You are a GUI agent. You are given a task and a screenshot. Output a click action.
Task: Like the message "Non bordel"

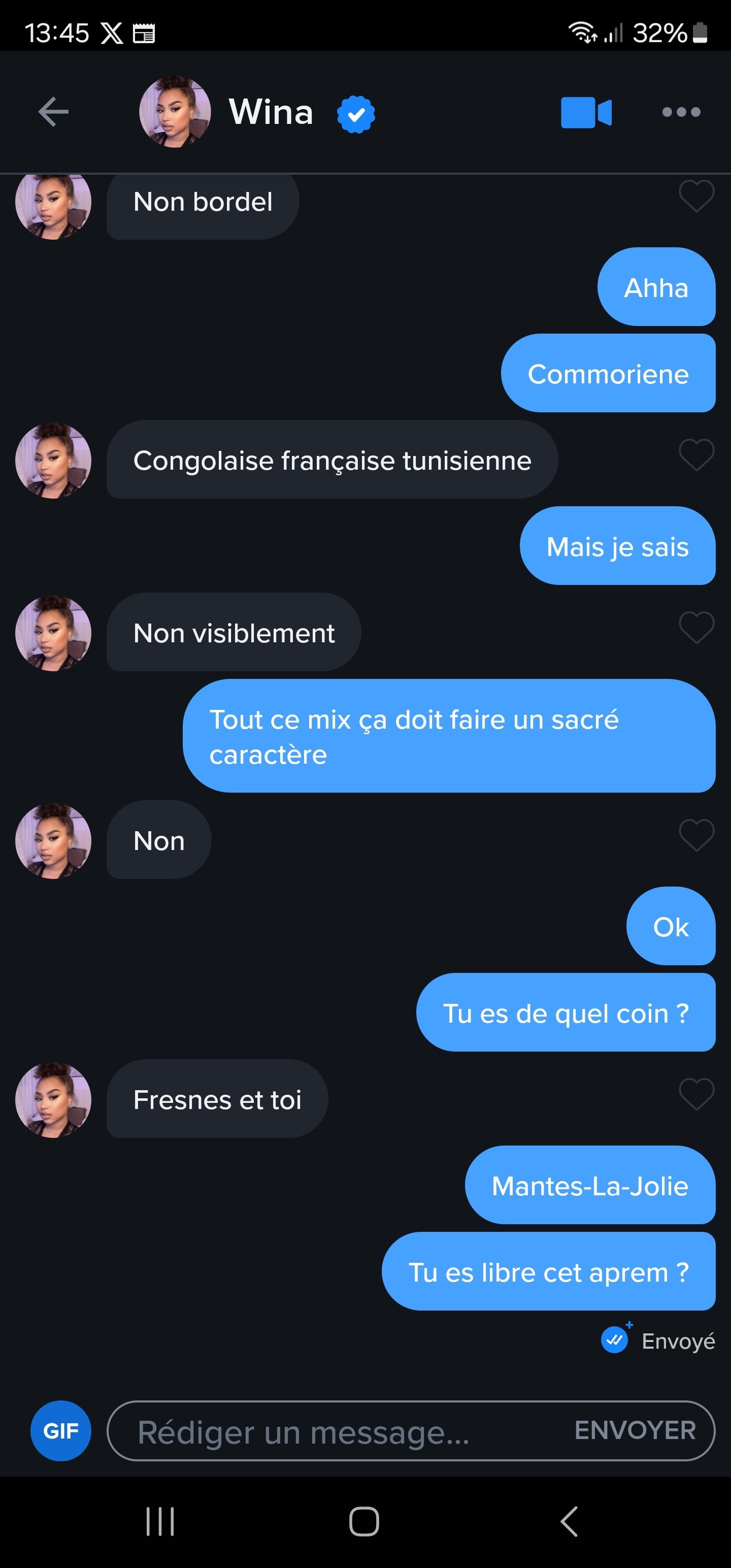695,197
